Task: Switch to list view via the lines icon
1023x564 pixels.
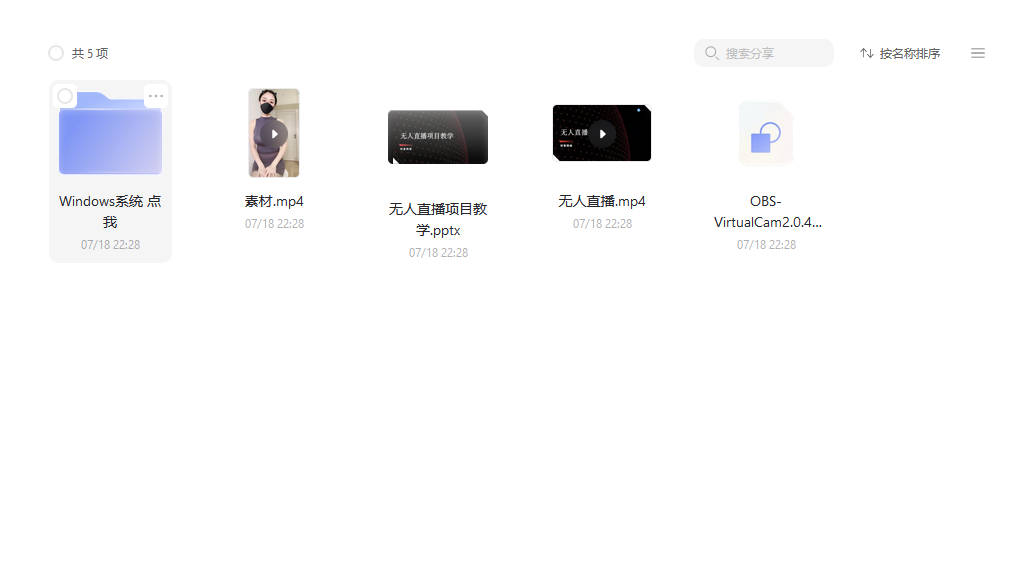Action: pos(978,53)
